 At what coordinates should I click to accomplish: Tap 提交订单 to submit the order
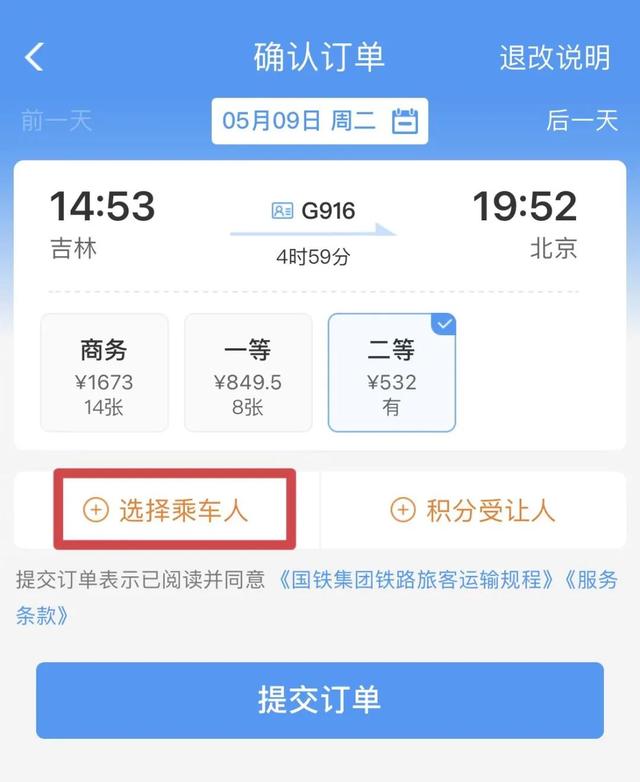point(320,699)
